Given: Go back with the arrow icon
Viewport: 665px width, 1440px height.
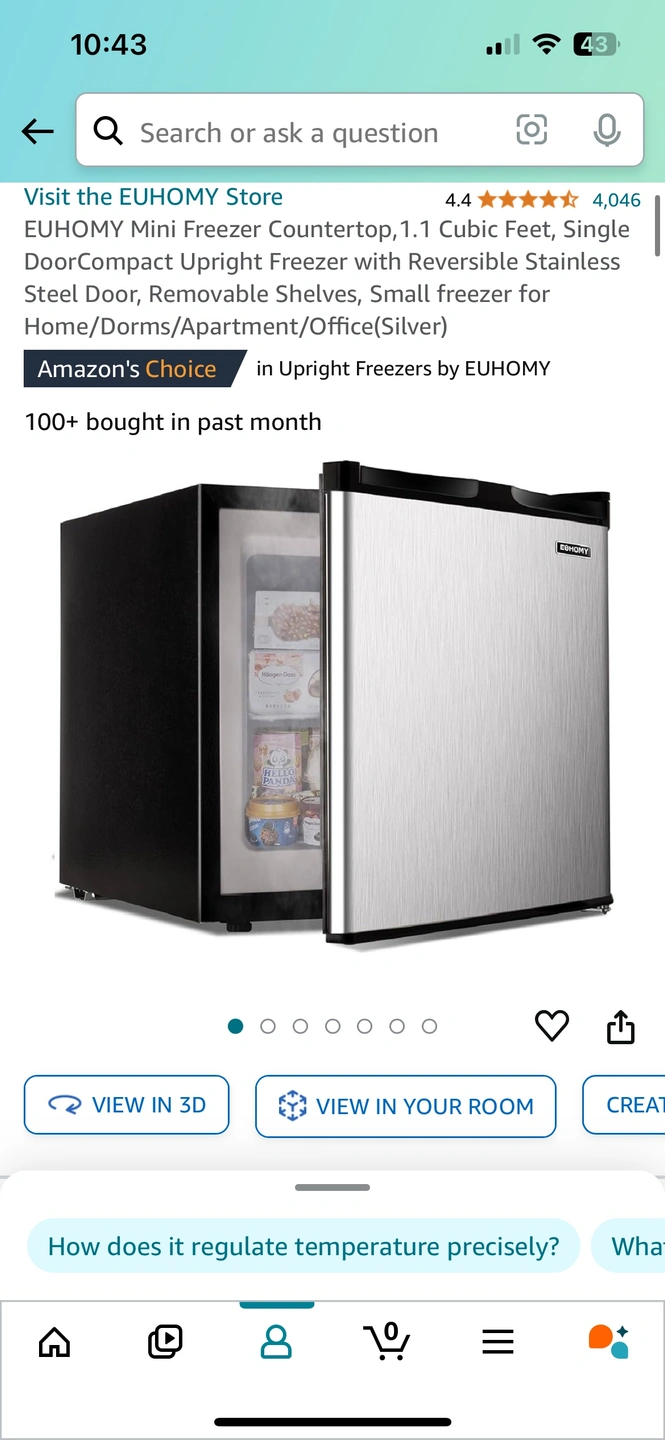Looking at the screenshot, I should point(37,131).
